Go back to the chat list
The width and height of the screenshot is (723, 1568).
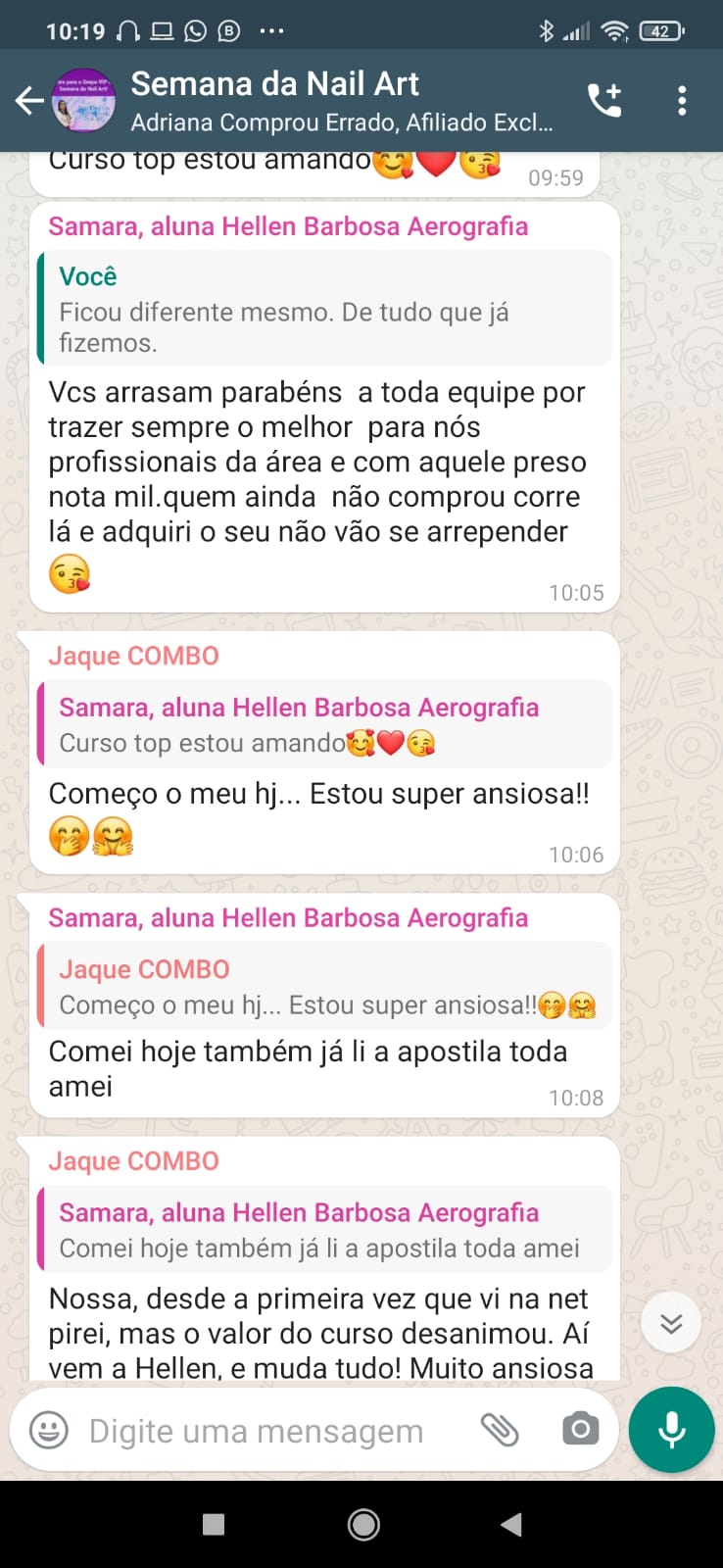(29, 100)
